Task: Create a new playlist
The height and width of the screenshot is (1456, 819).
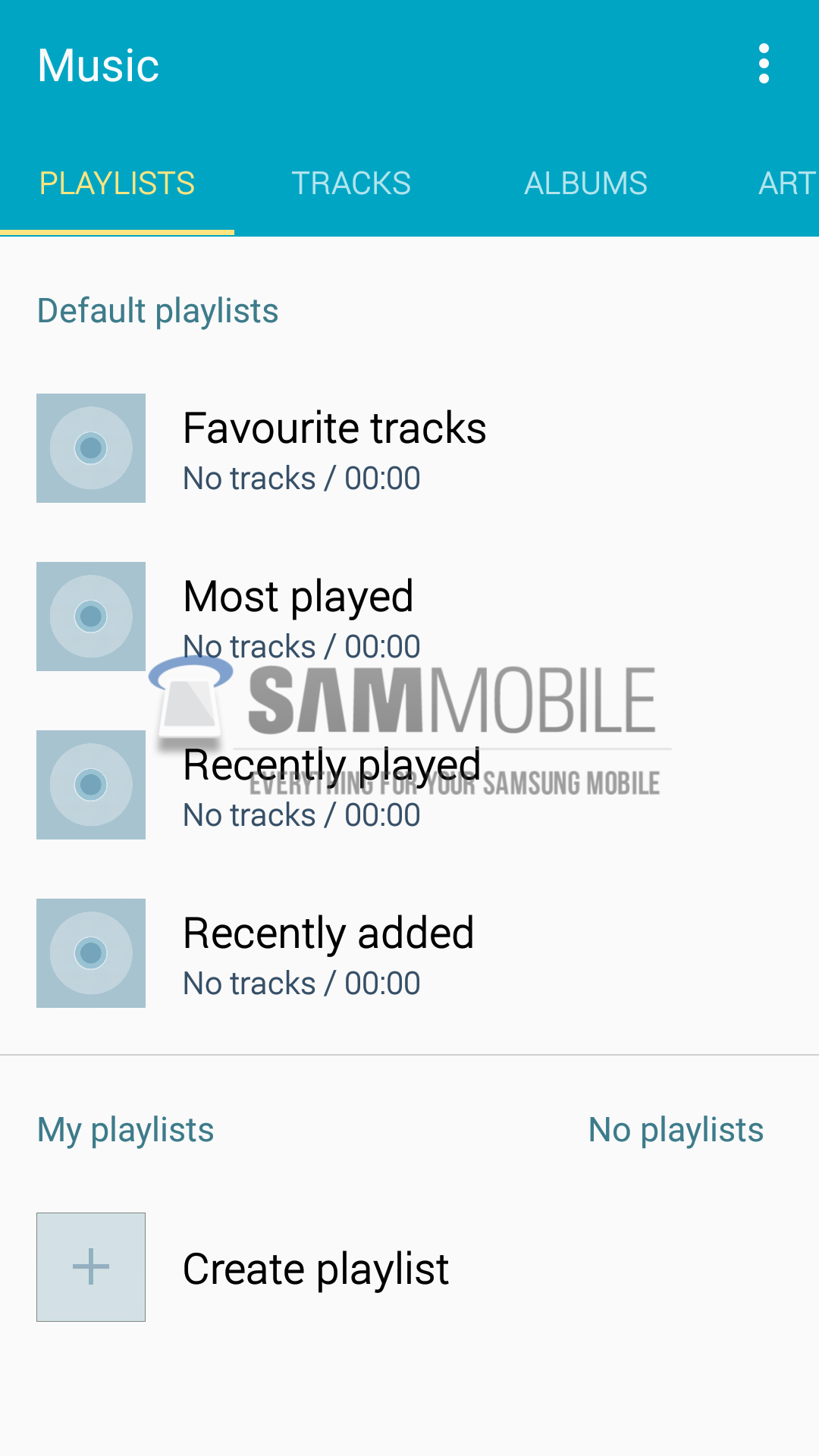Action: point(315,1268)
